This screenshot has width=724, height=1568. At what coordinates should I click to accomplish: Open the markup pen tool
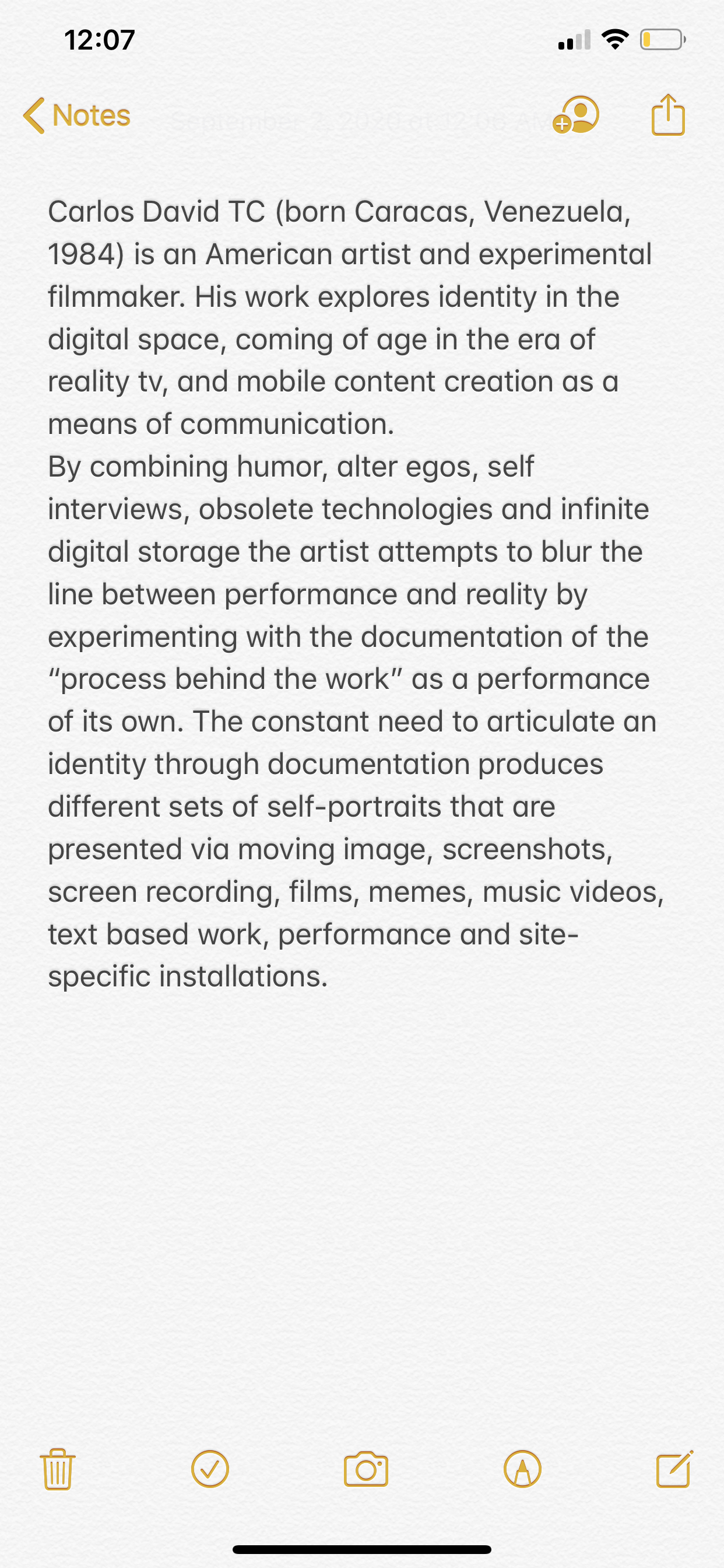tap(523, 1469)
